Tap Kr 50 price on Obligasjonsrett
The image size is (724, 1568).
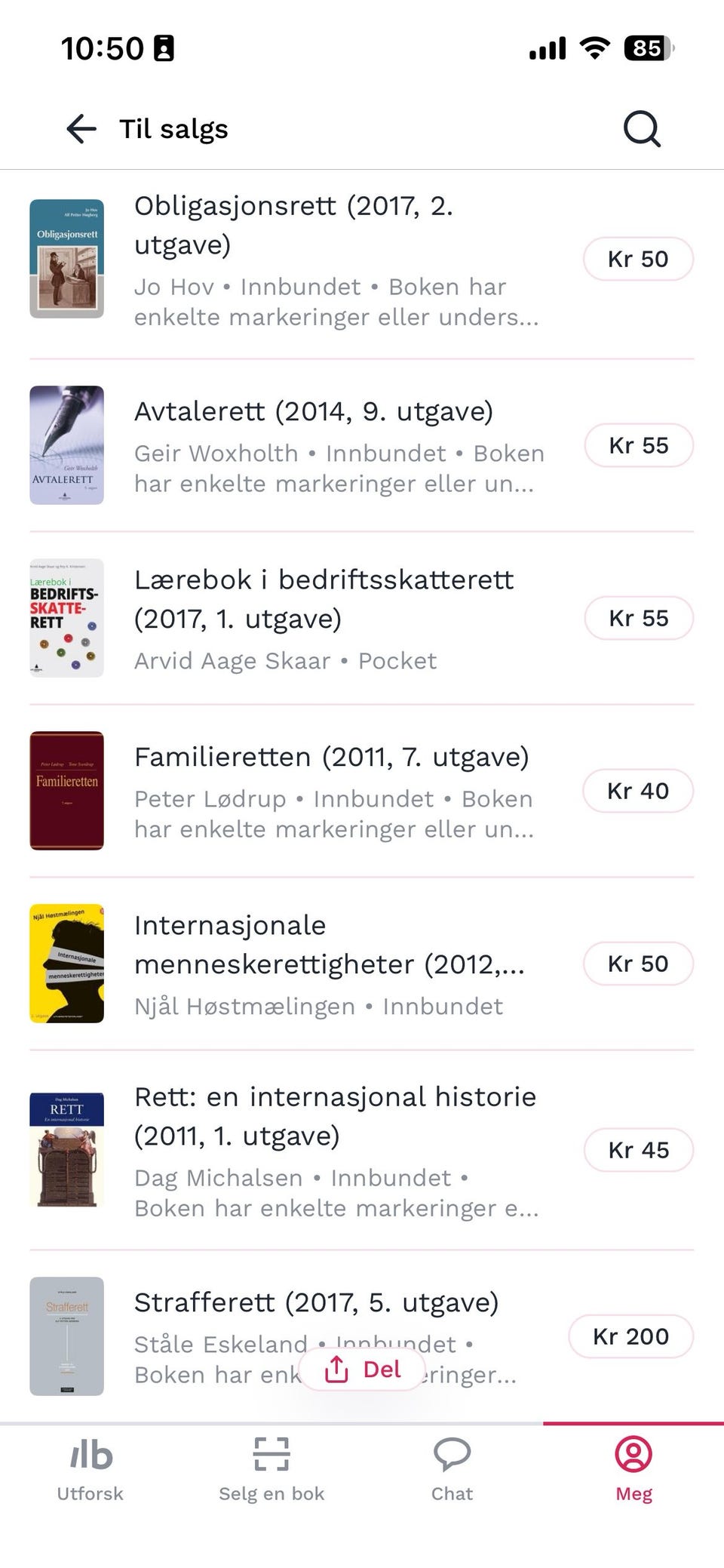click(638, 258)
